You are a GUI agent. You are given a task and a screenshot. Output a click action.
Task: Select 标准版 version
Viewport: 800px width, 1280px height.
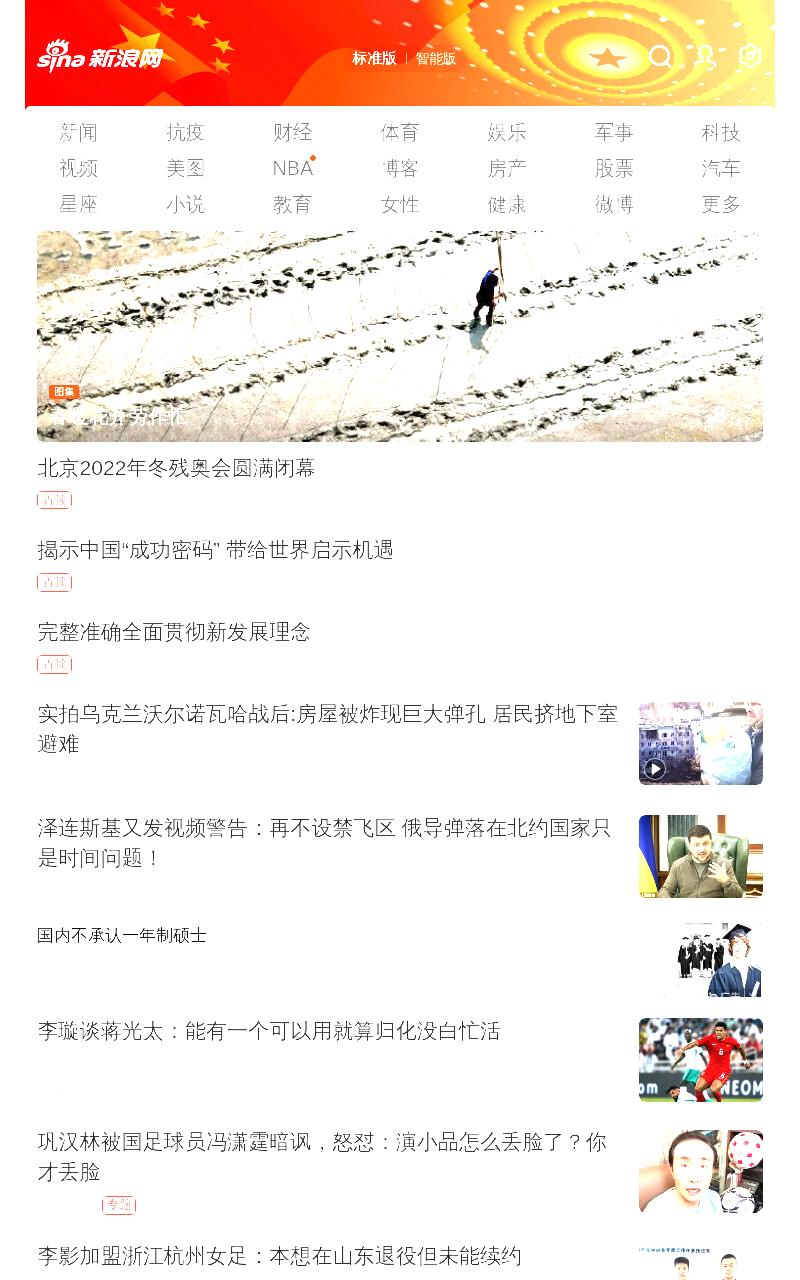coord(374,58)
